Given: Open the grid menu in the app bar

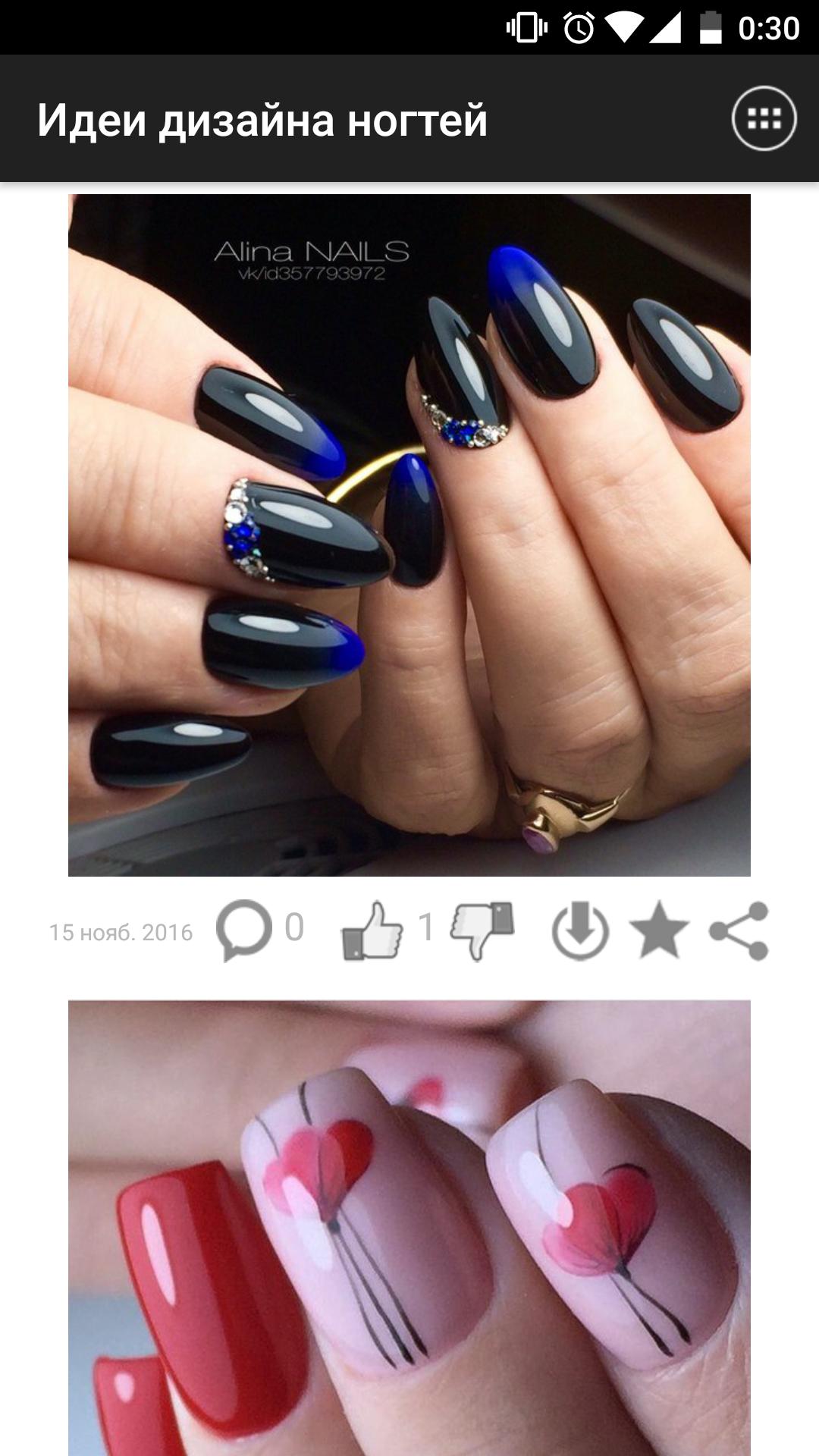Looking at the screenshot, I should click(x=764, y=118).
